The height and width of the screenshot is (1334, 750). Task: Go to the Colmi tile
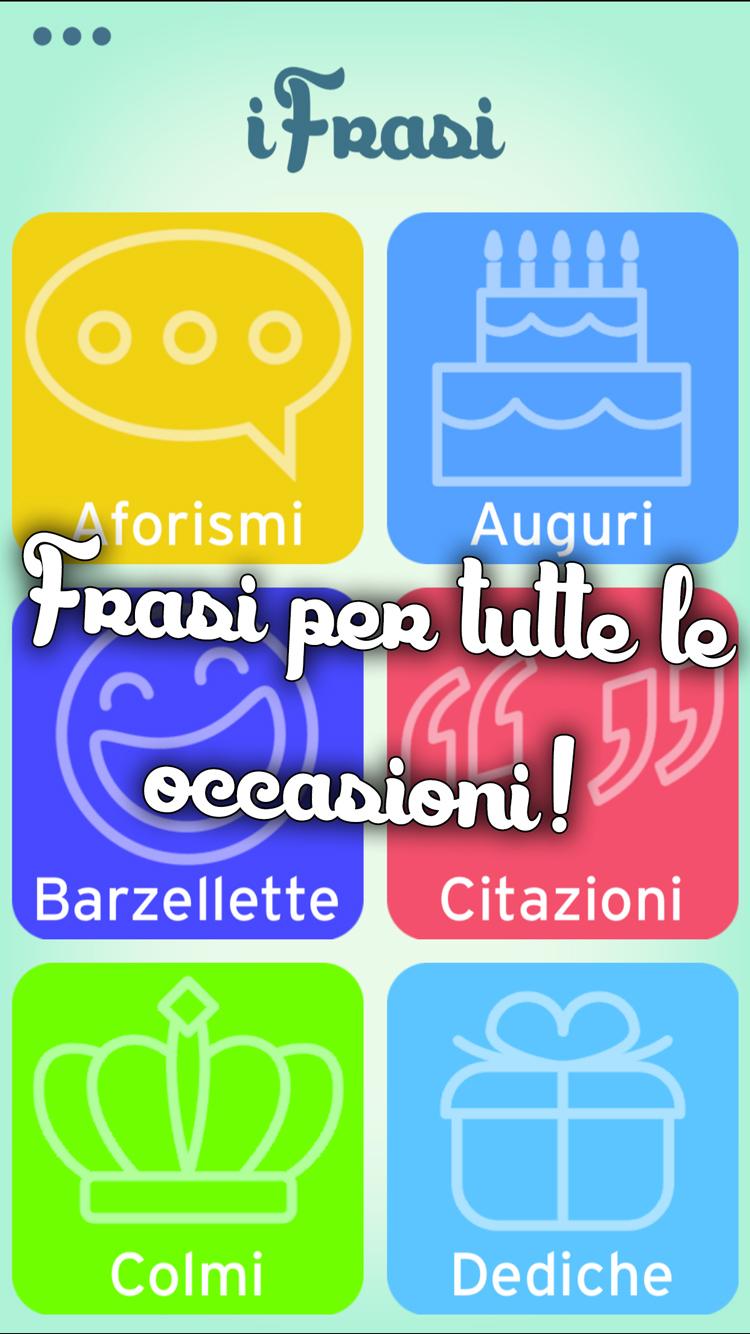188,1138
